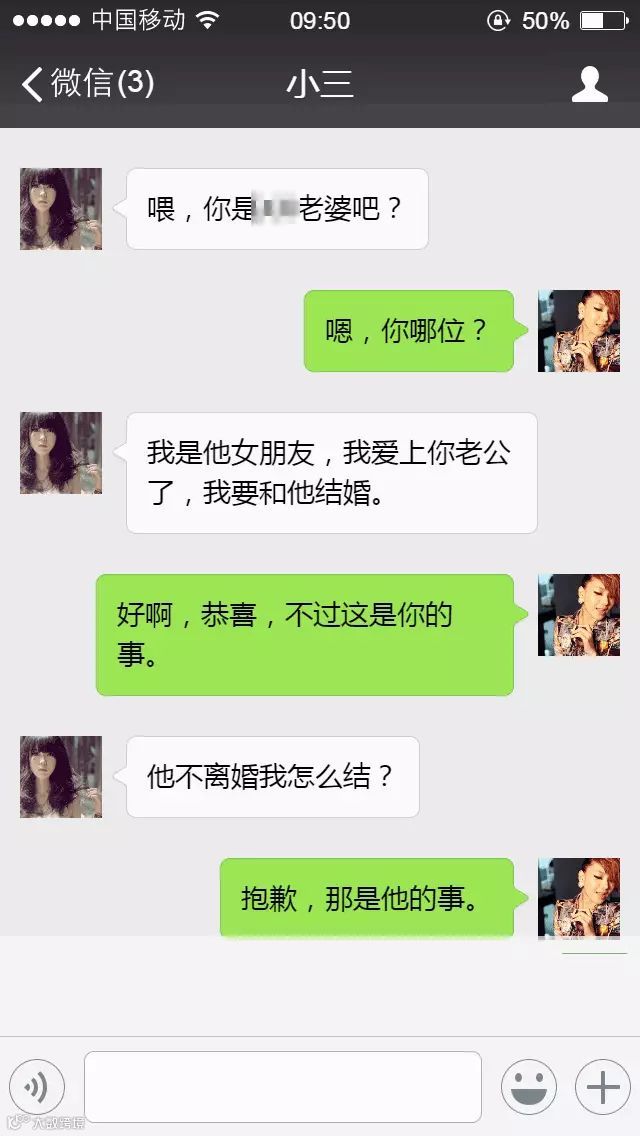Switch to voice message input
Viewport: 640px width, 1136px height.
tap(37, 1087)
